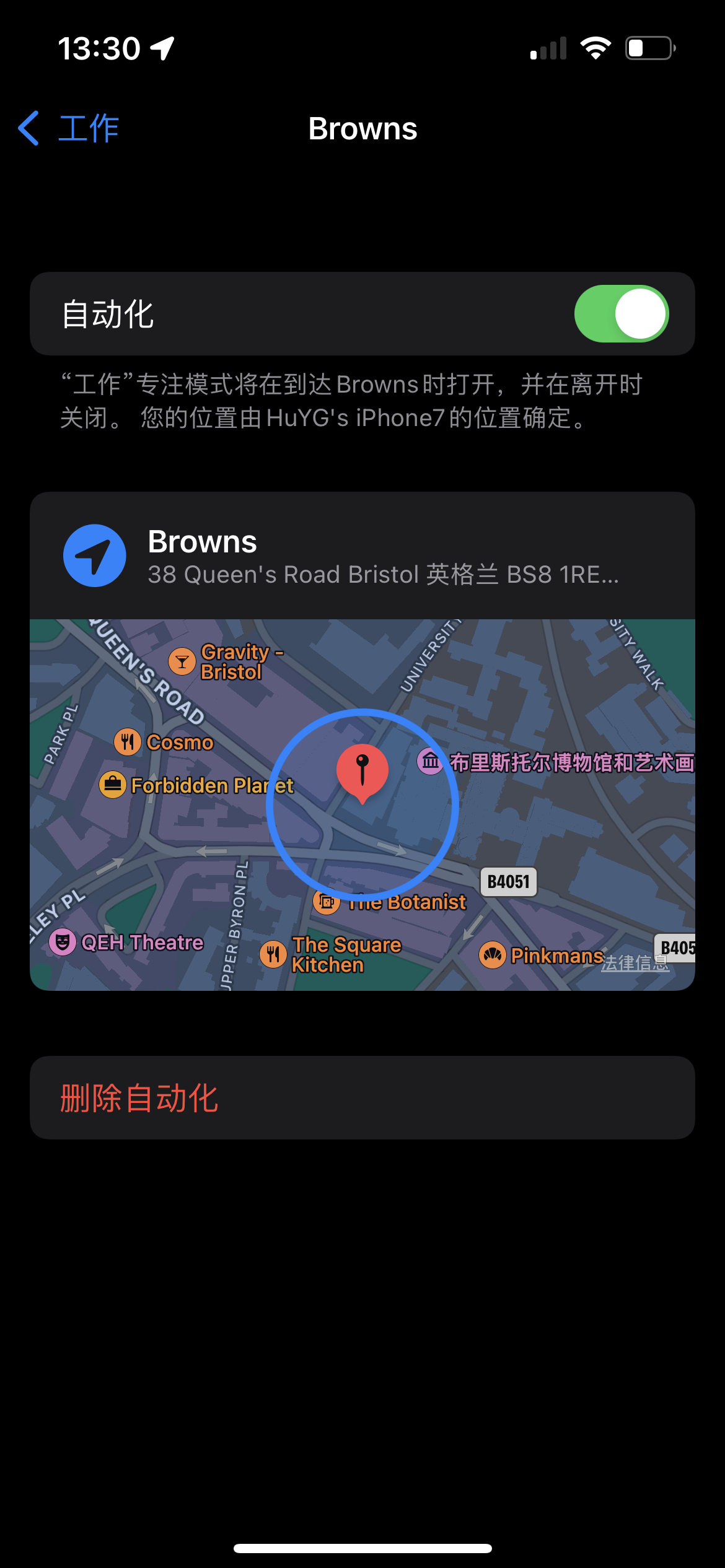725x1568 pixels.
Task: Turn off the 自动化 switch
Action: pos(621,314)
